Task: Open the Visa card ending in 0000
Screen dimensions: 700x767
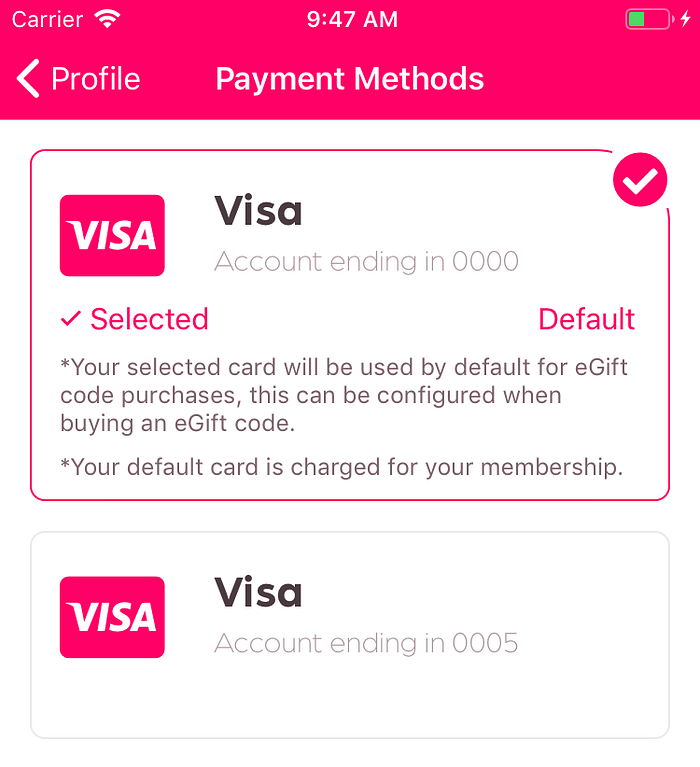Action: coord(349,236)
